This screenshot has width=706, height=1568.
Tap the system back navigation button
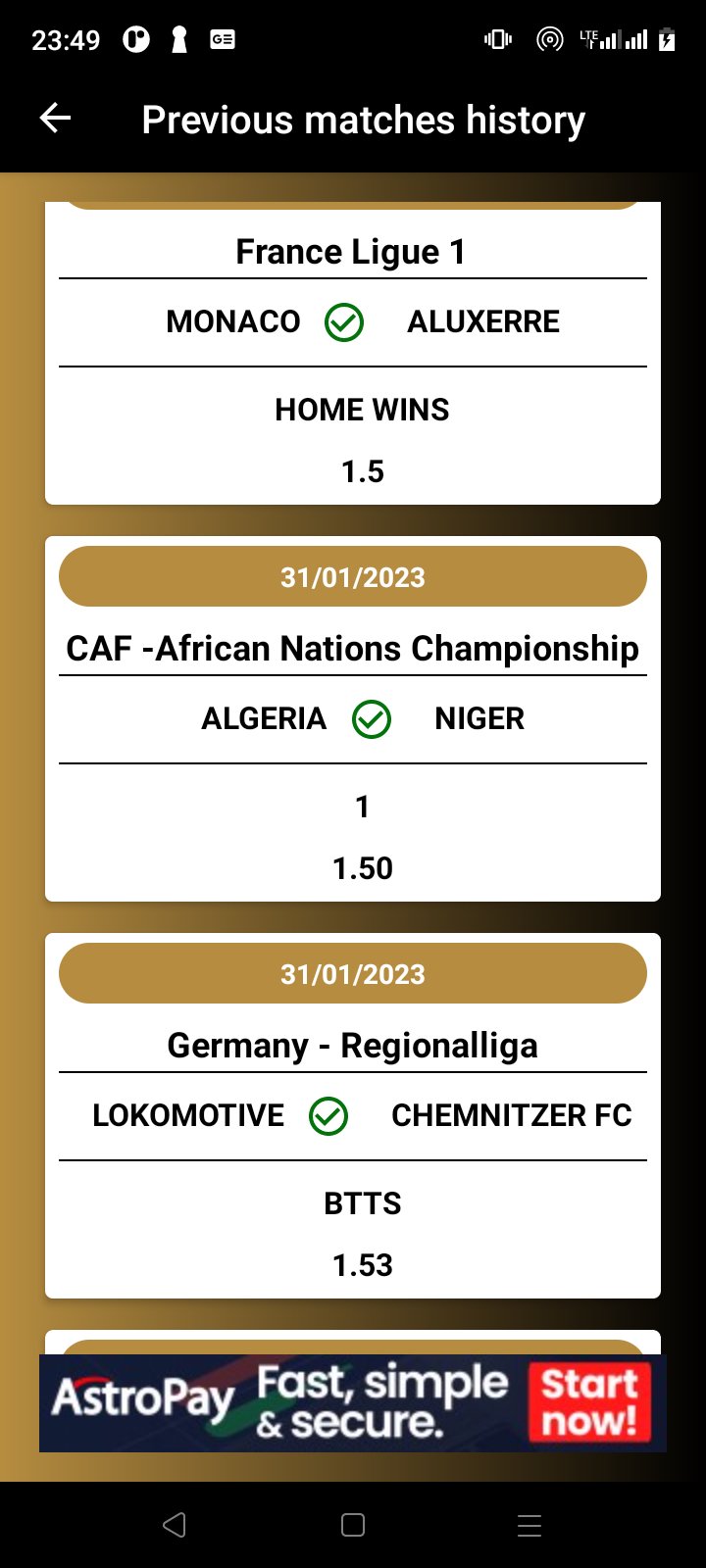tap(175, 1525)
